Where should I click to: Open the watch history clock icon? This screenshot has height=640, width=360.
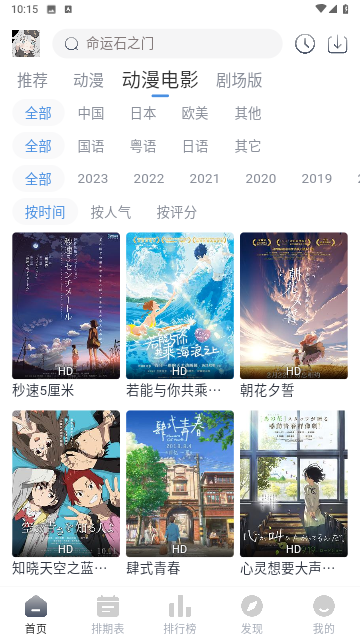point(305,44)
